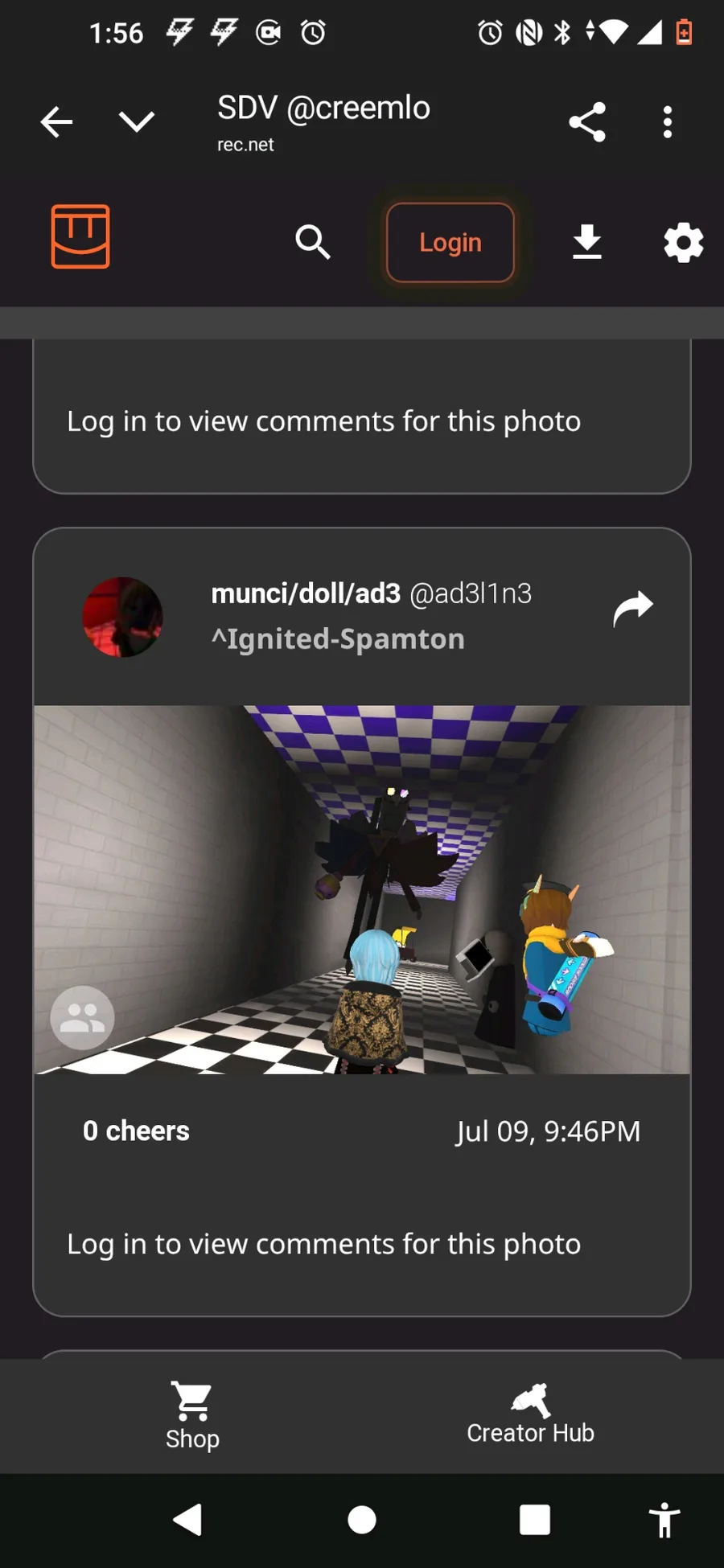The image size is (724, 1568).
Task: Share this rec.net page
Action: click(586, 122)
